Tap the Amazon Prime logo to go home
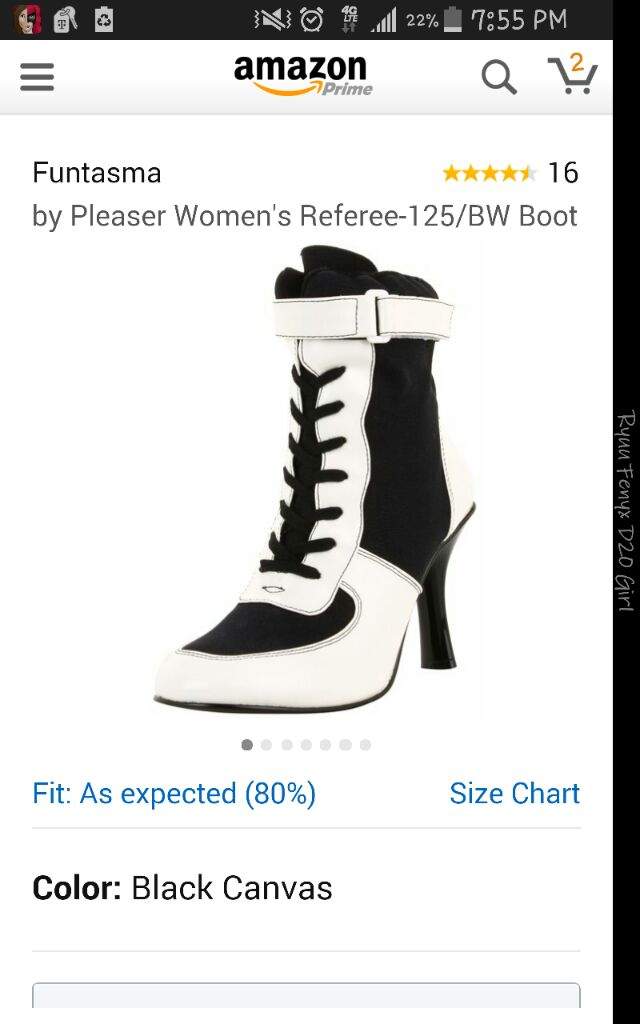This screenshot has width=640, height=1024. click(x=302, y=75)
